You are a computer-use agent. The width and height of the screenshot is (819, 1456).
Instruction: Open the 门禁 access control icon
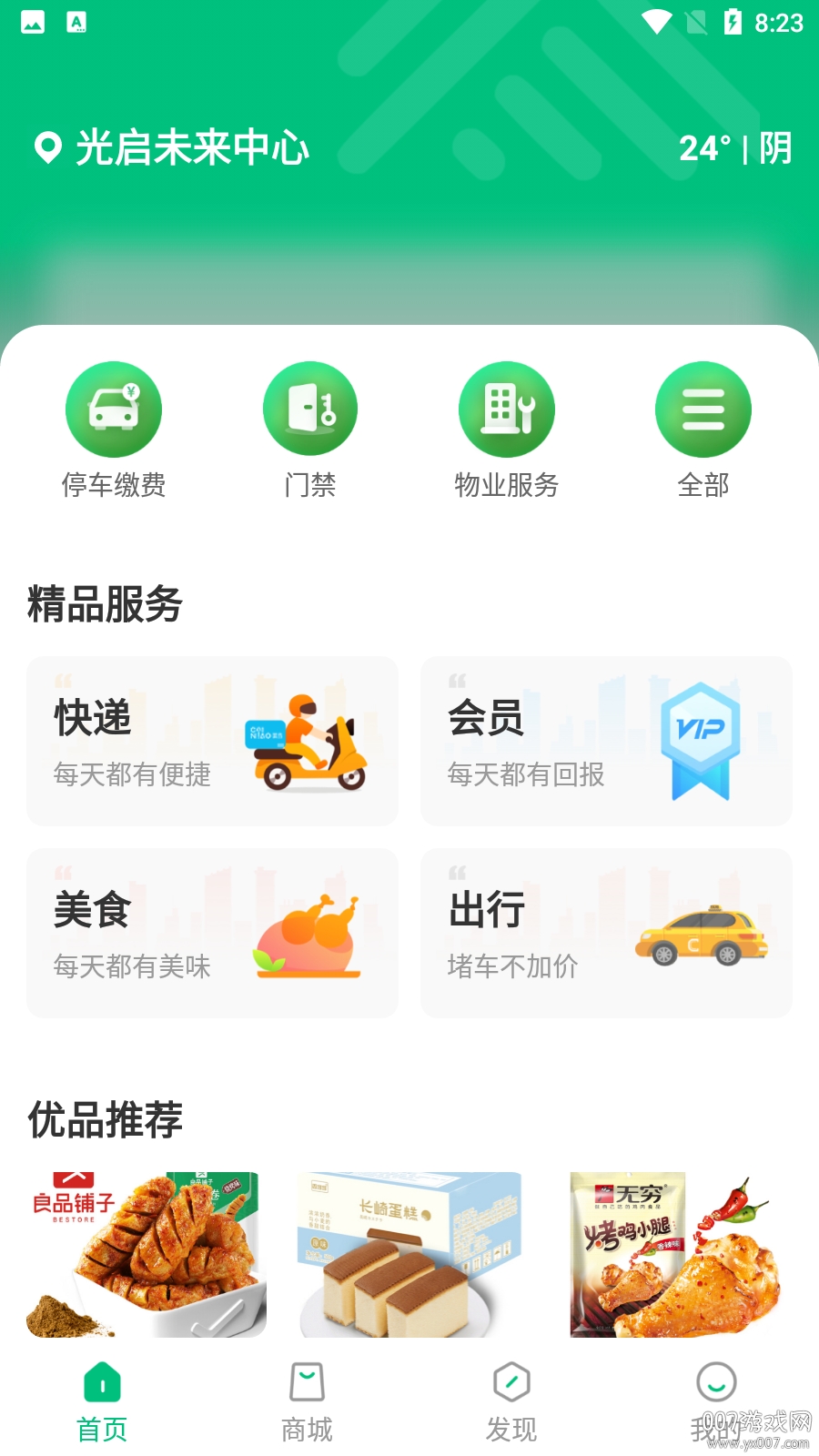(310, 408)
